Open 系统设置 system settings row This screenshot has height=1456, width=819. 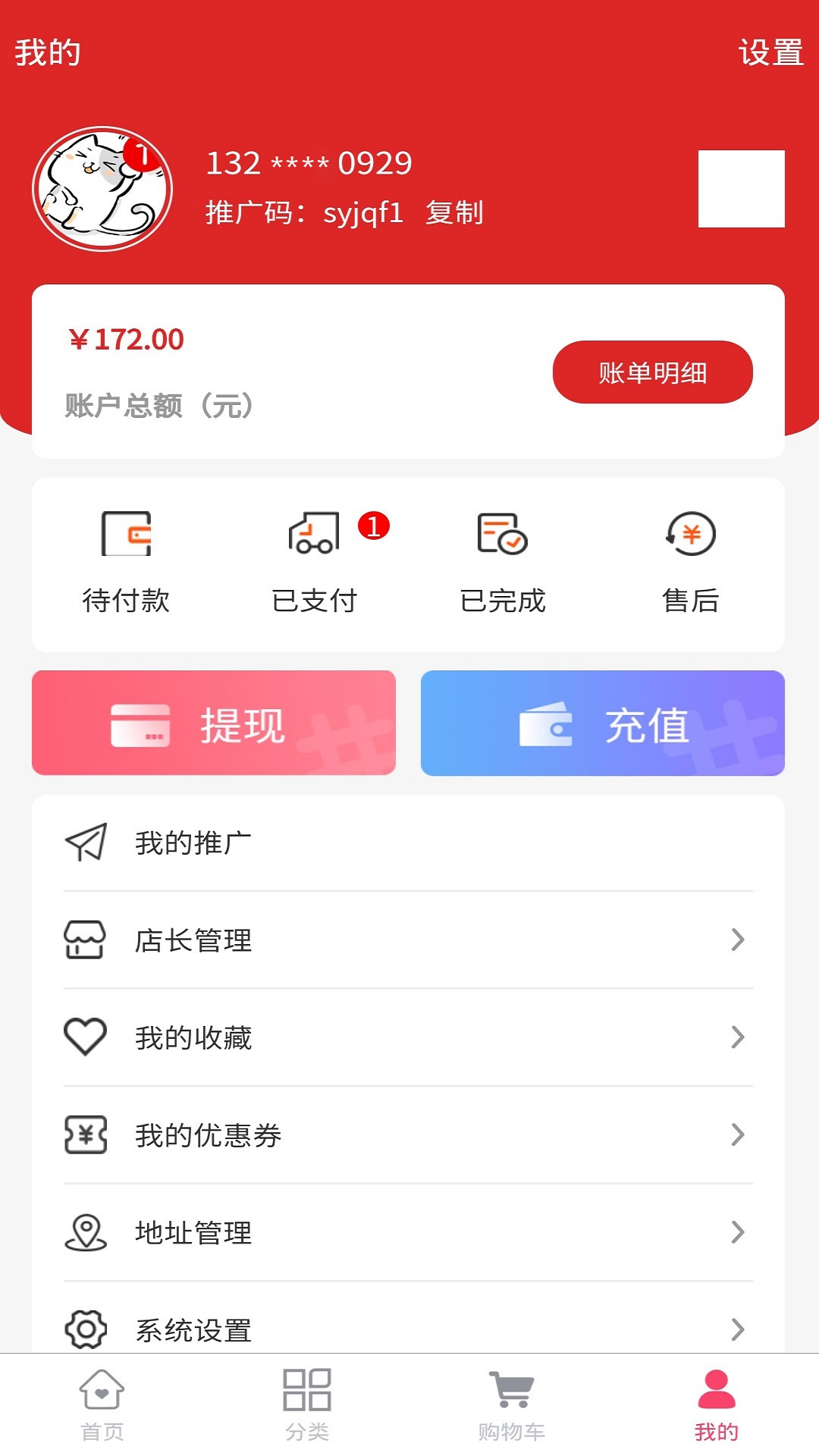pos(408,1329)
